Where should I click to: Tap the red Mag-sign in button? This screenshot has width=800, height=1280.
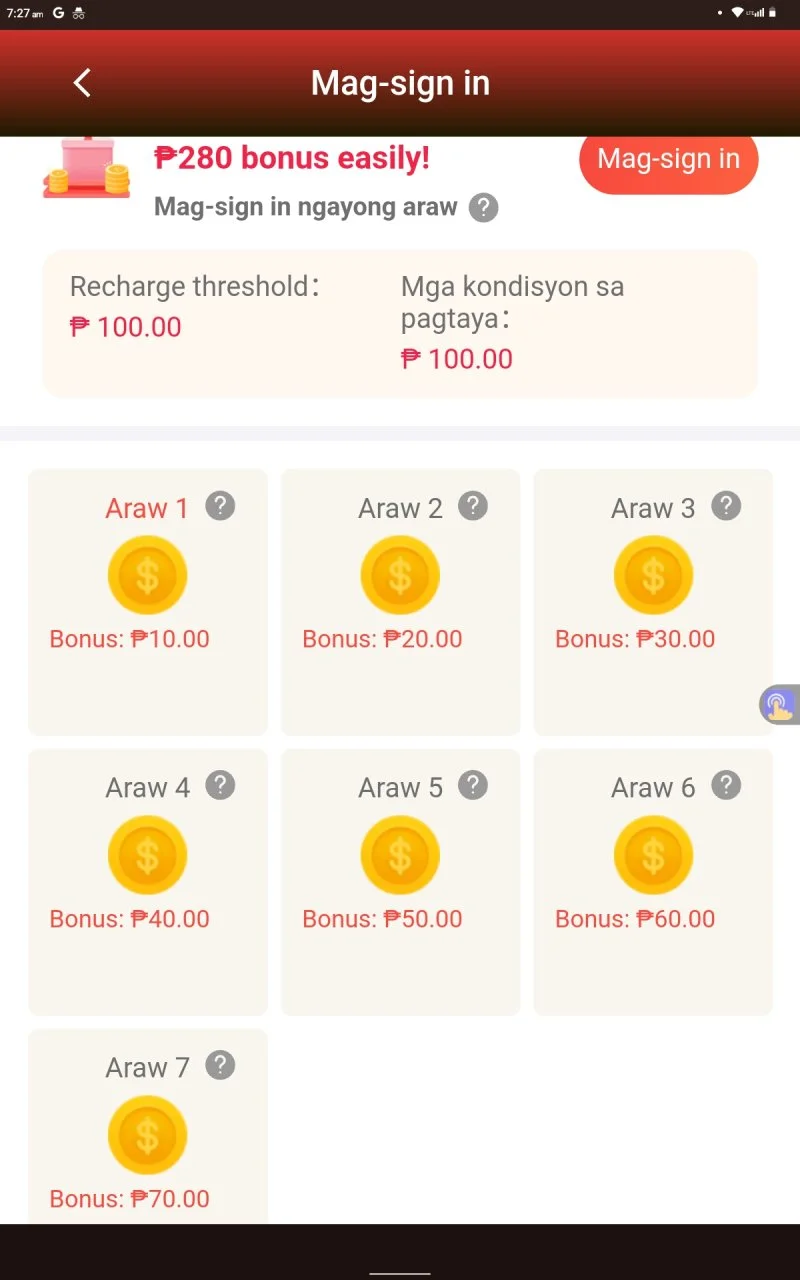pyautogui.click(x=668, y=159)
